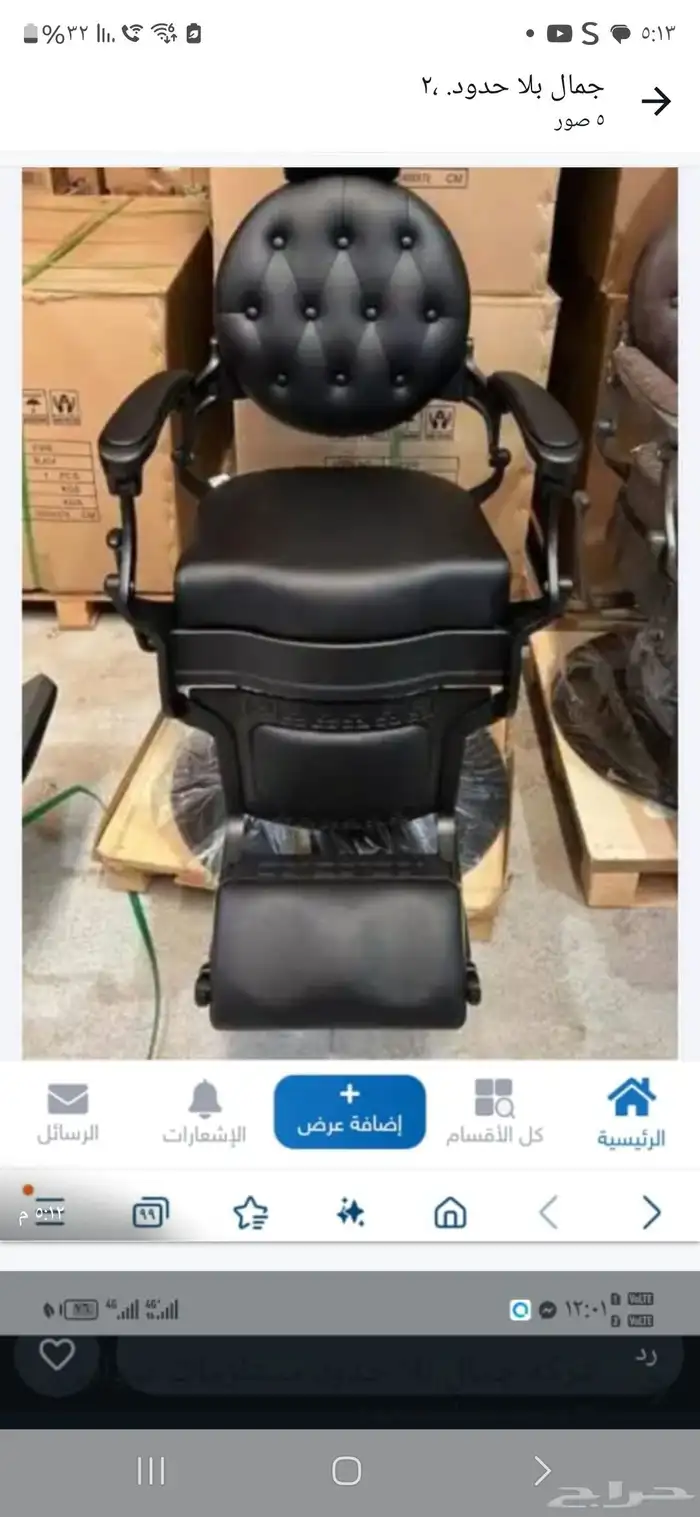Show the open browser tabs
Image resolution: width=700 pixels, height=1517 pixels.
click(151, 1213)
